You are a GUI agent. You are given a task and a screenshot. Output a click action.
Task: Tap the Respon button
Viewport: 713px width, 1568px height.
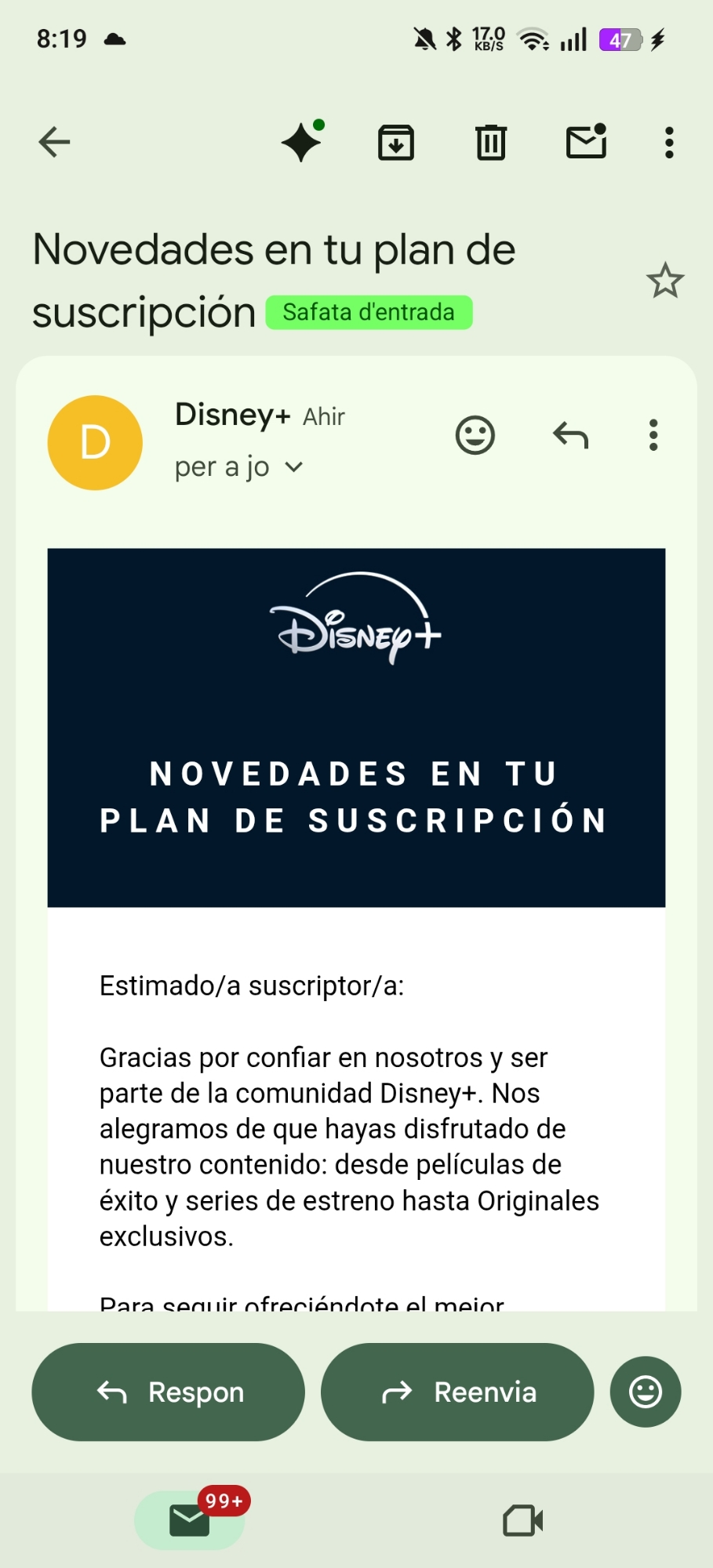point(168,1392)
